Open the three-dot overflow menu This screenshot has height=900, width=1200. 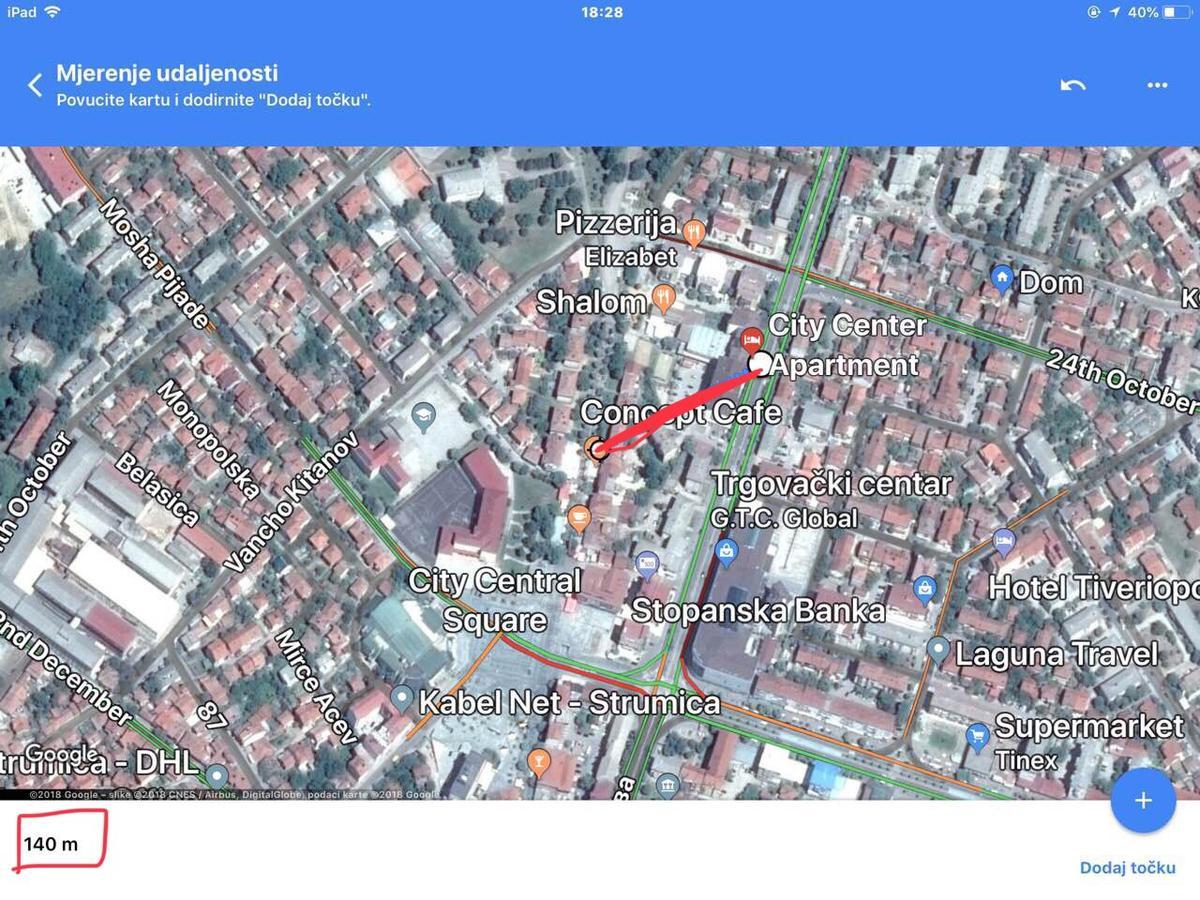coord(1157,85)
